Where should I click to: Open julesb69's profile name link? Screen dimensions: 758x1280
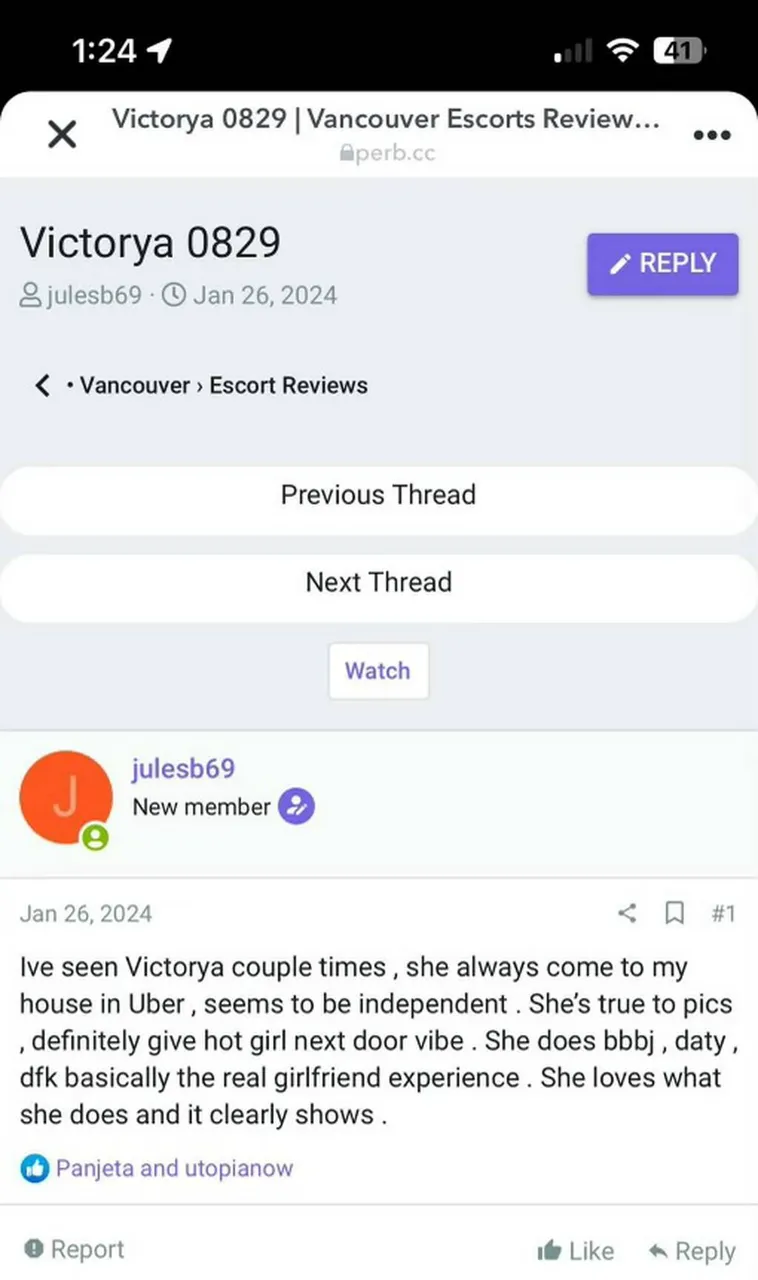pos(183,768)
